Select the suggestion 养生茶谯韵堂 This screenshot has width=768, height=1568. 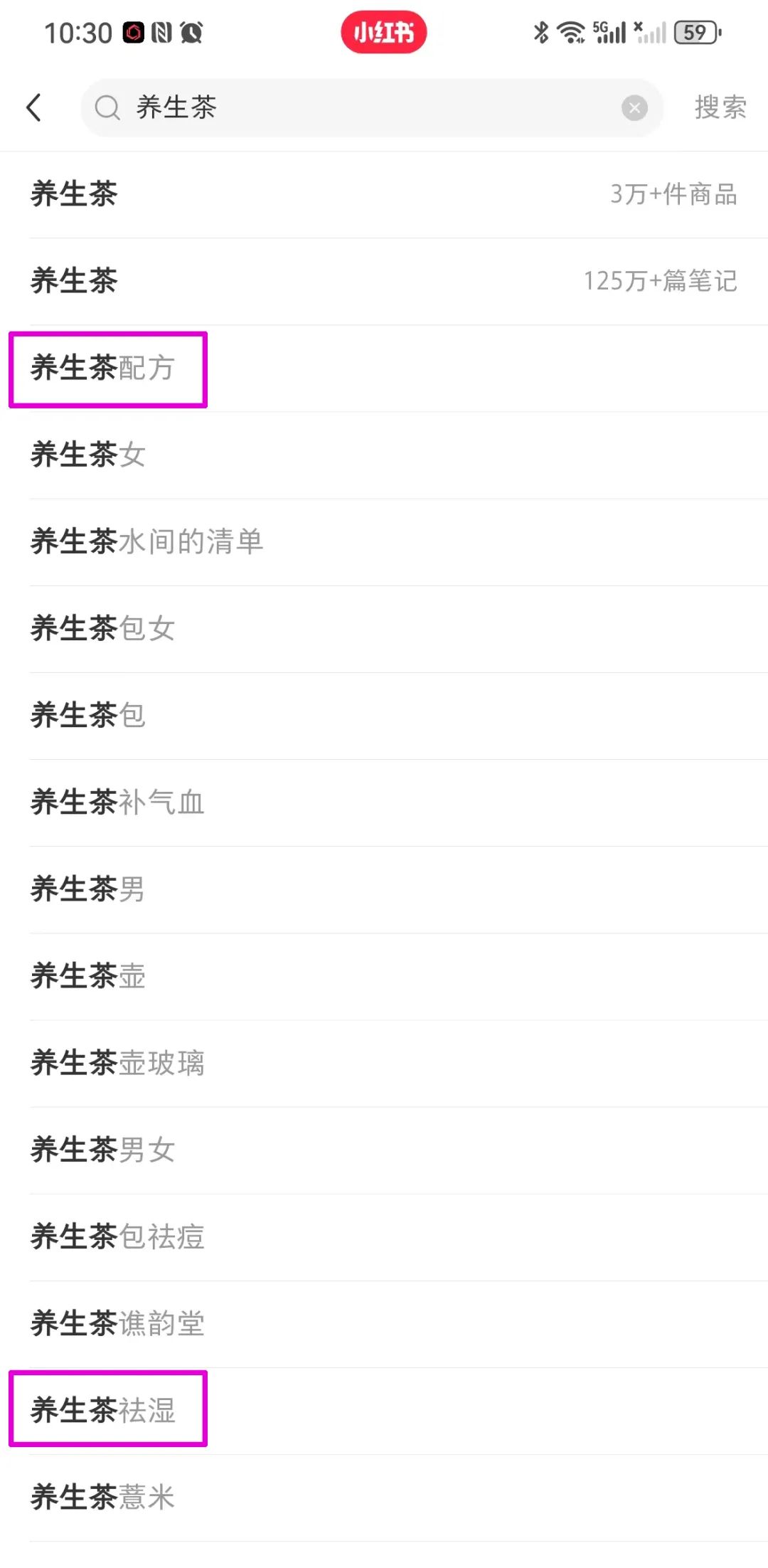[118, 1323]
